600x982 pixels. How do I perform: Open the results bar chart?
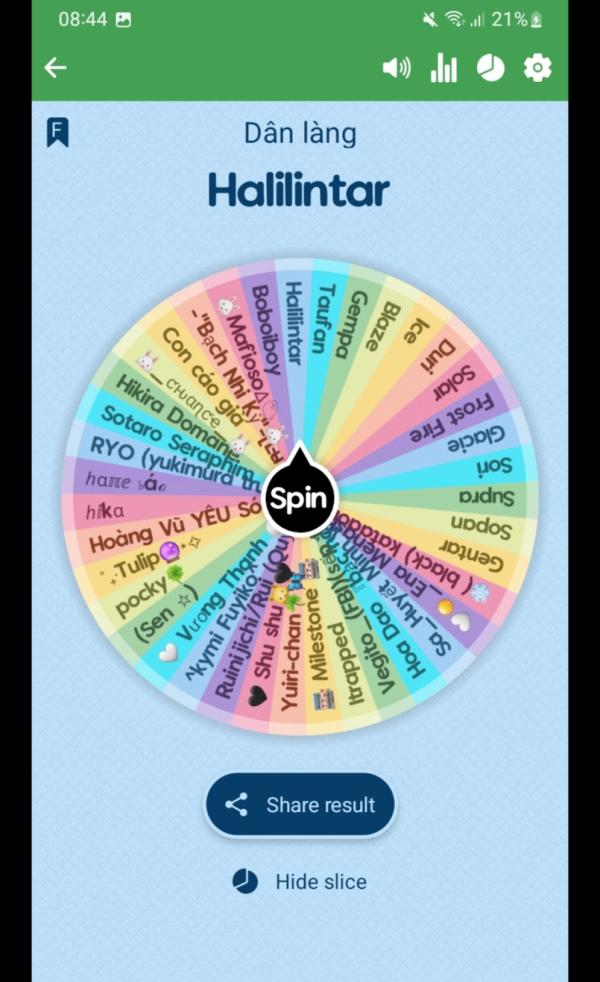[443, 68]
